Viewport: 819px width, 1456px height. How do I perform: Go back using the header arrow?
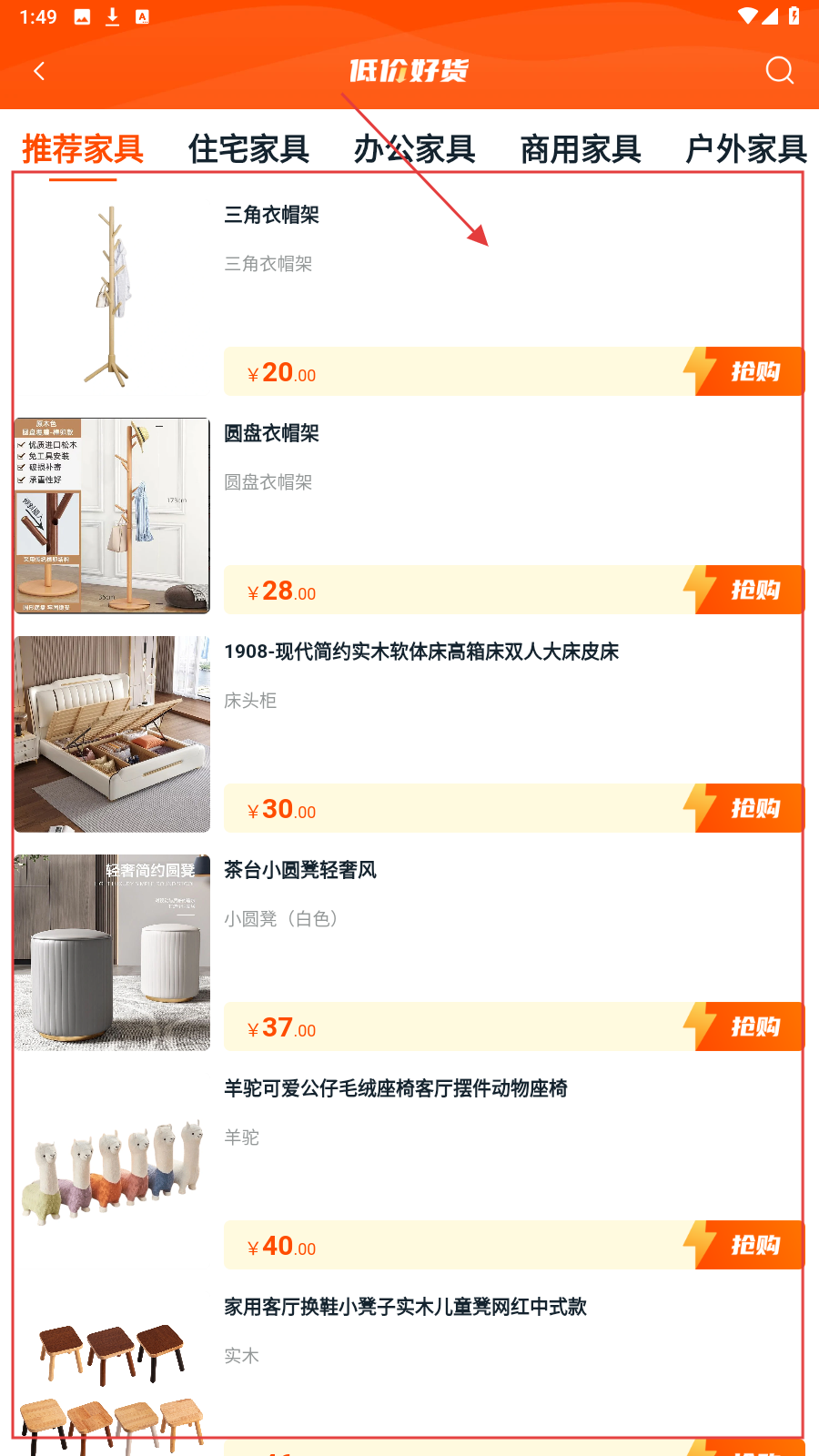pyautogui.click(x=39, y=71)
